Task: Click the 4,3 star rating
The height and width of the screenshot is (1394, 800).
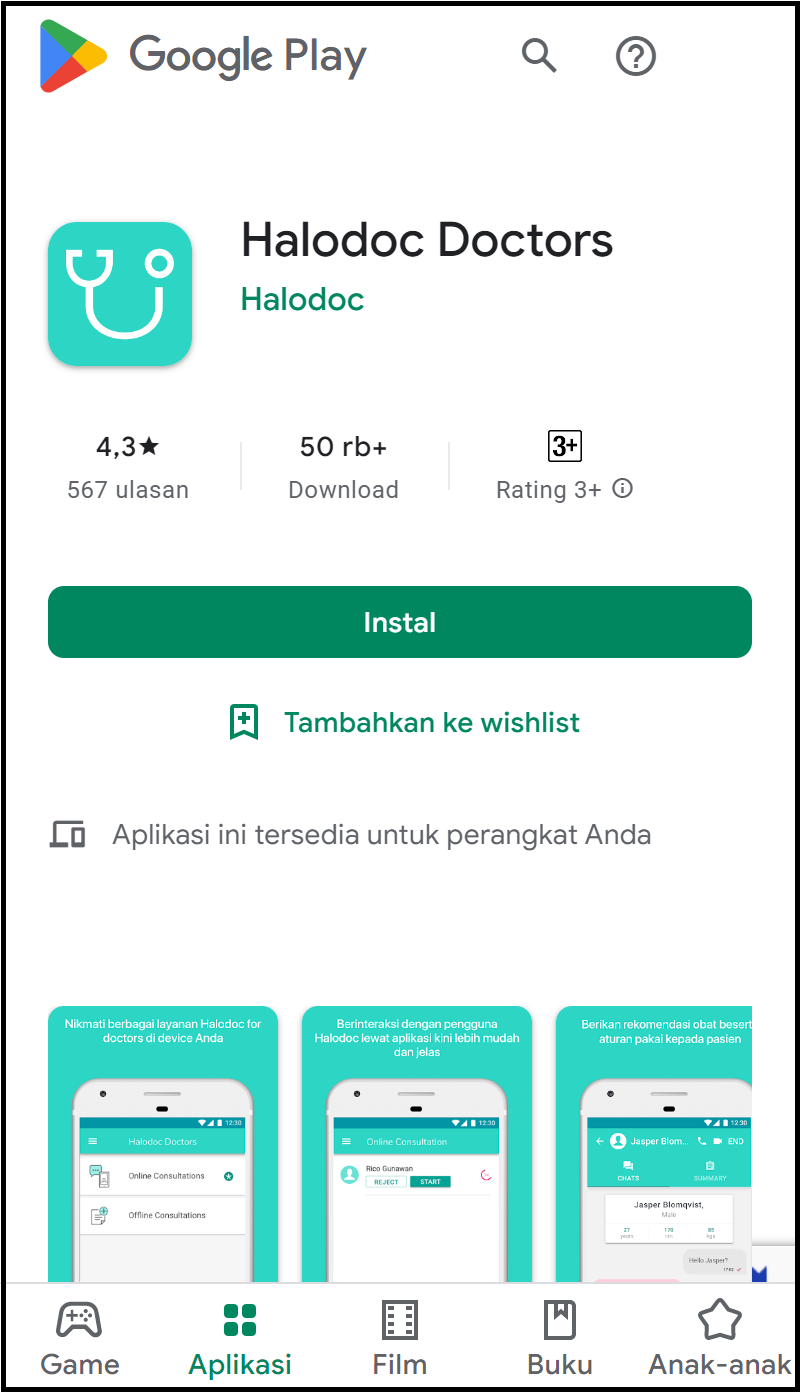Action: click(x=128, y=447)
